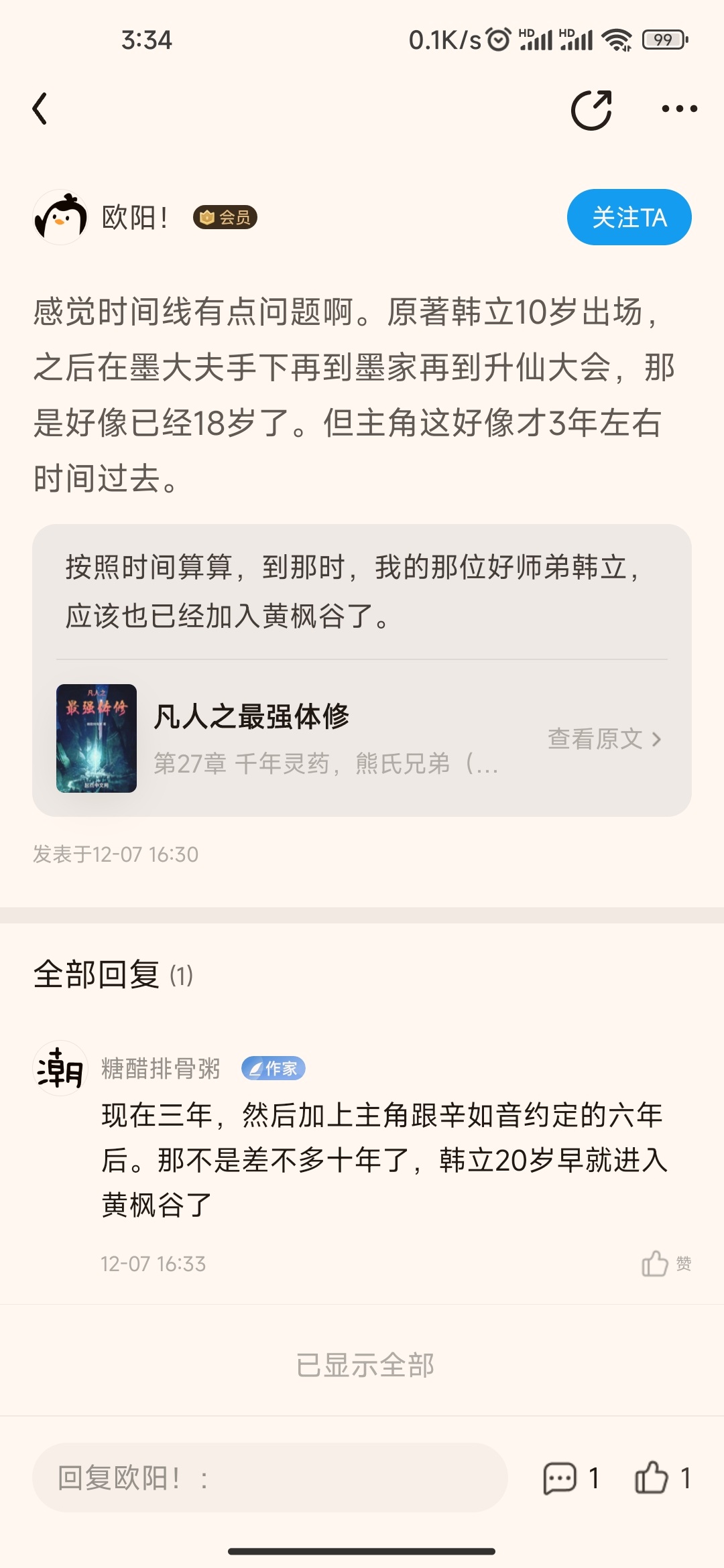724x1568 pixels.
Task: Like 糖醋排骨粥's reply
Action: pos(656,1263)
